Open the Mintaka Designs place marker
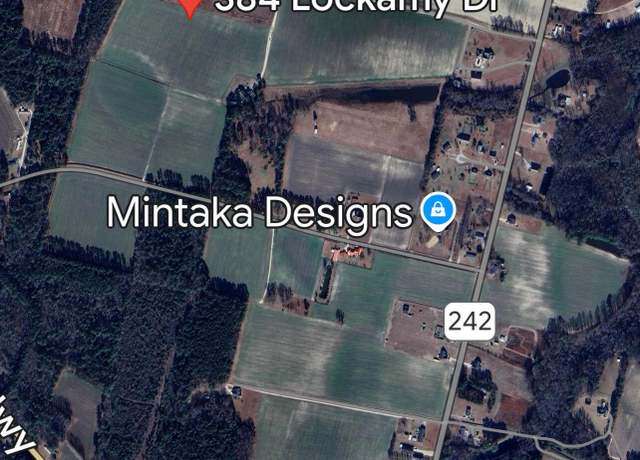Screen dimensions: 640x460 [437, 212]
